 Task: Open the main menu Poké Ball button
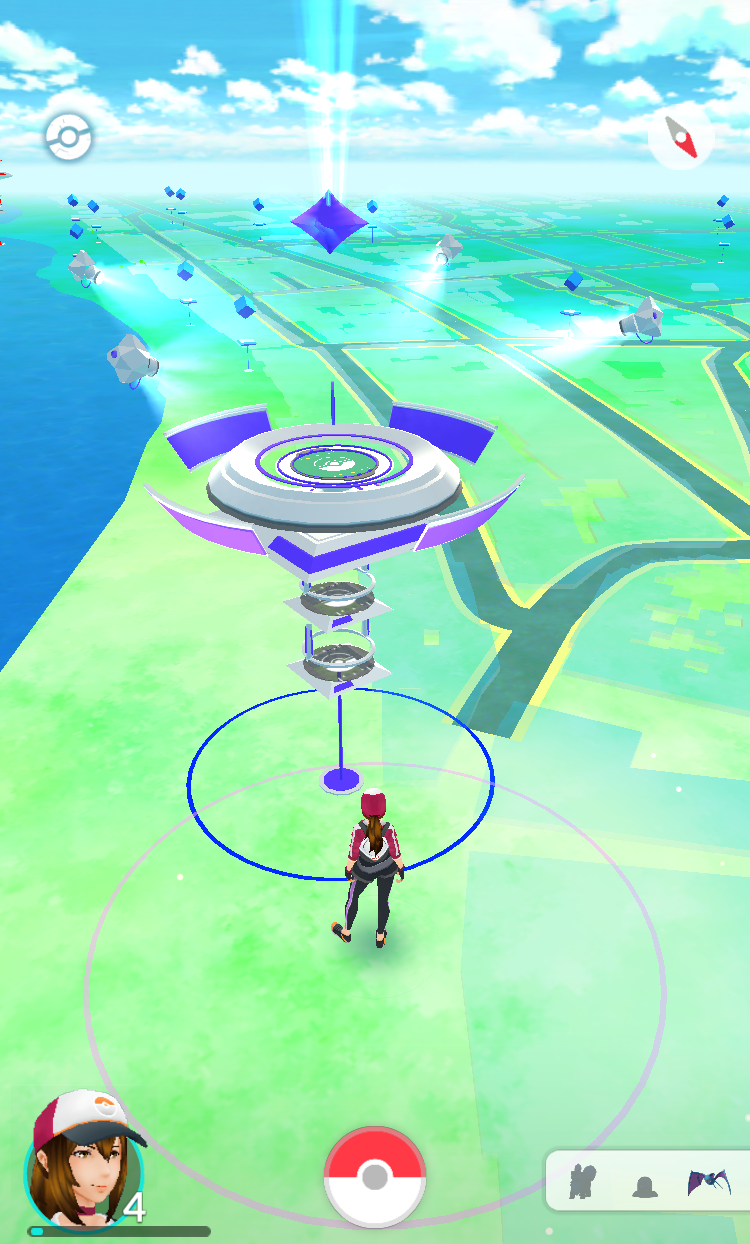[x=375, y=1176]
